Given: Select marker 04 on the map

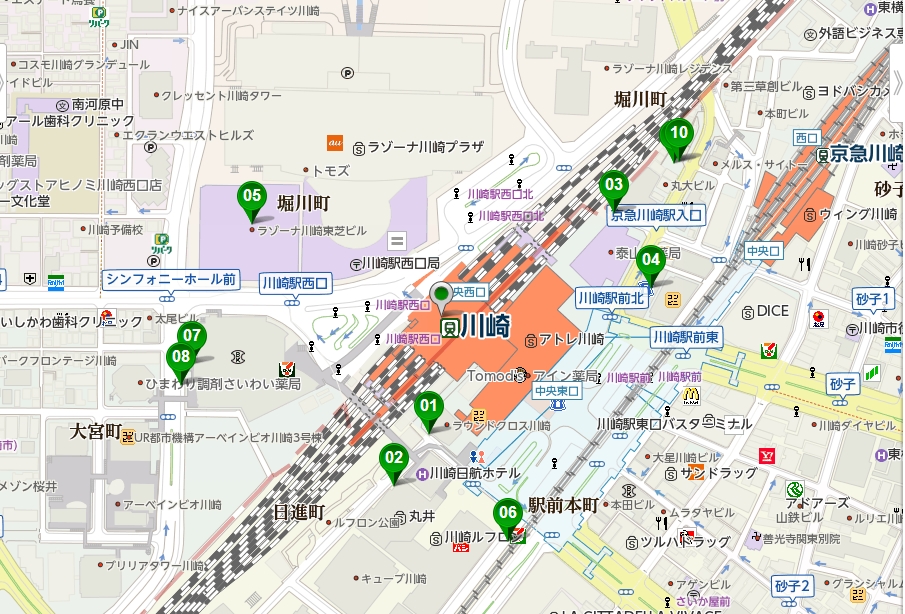Looking at the screenshot, I should tap(650, 259).
